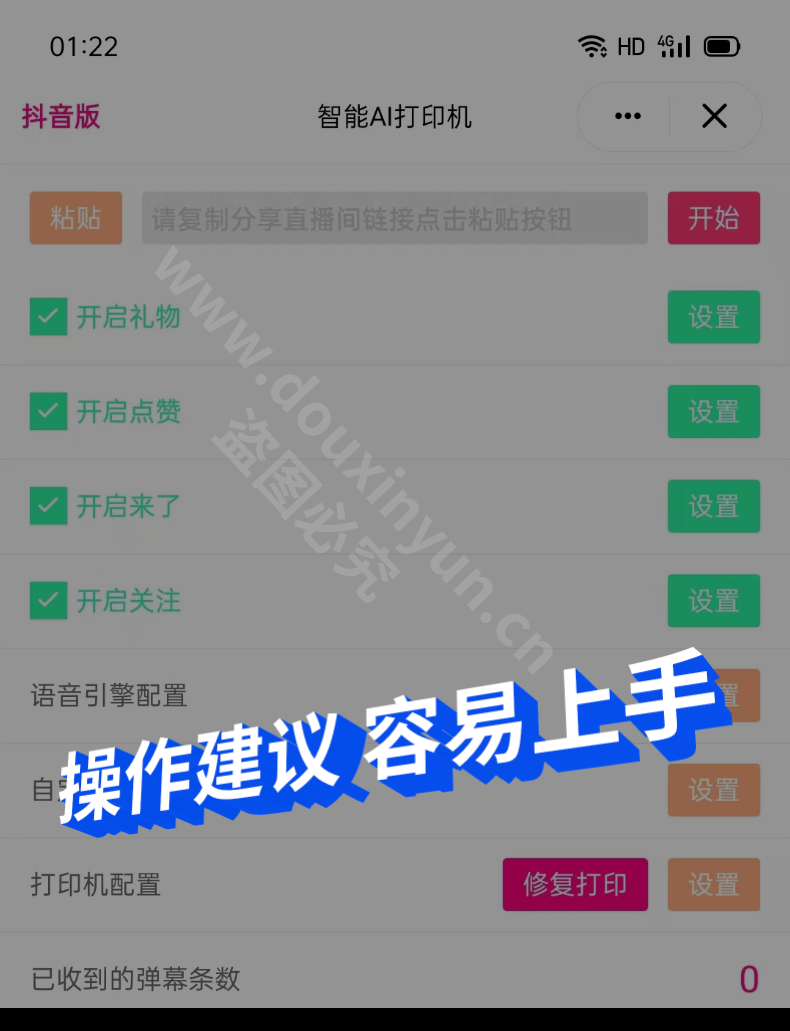
Task: Open 设置 for 开启来了
Action: click(713, 506)
